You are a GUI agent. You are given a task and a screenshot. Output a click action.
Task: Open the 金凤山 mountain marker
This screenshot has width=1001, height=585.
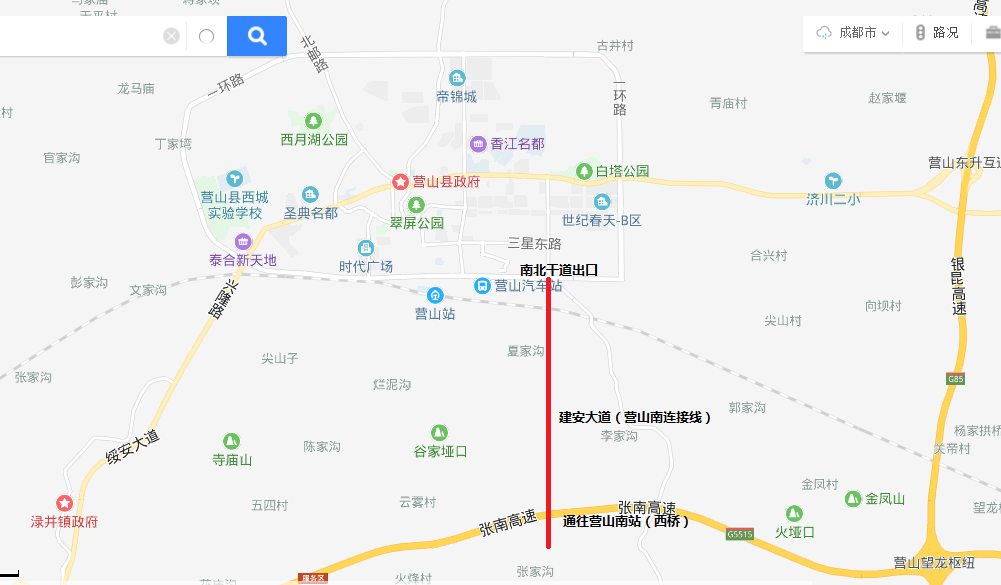853,498
